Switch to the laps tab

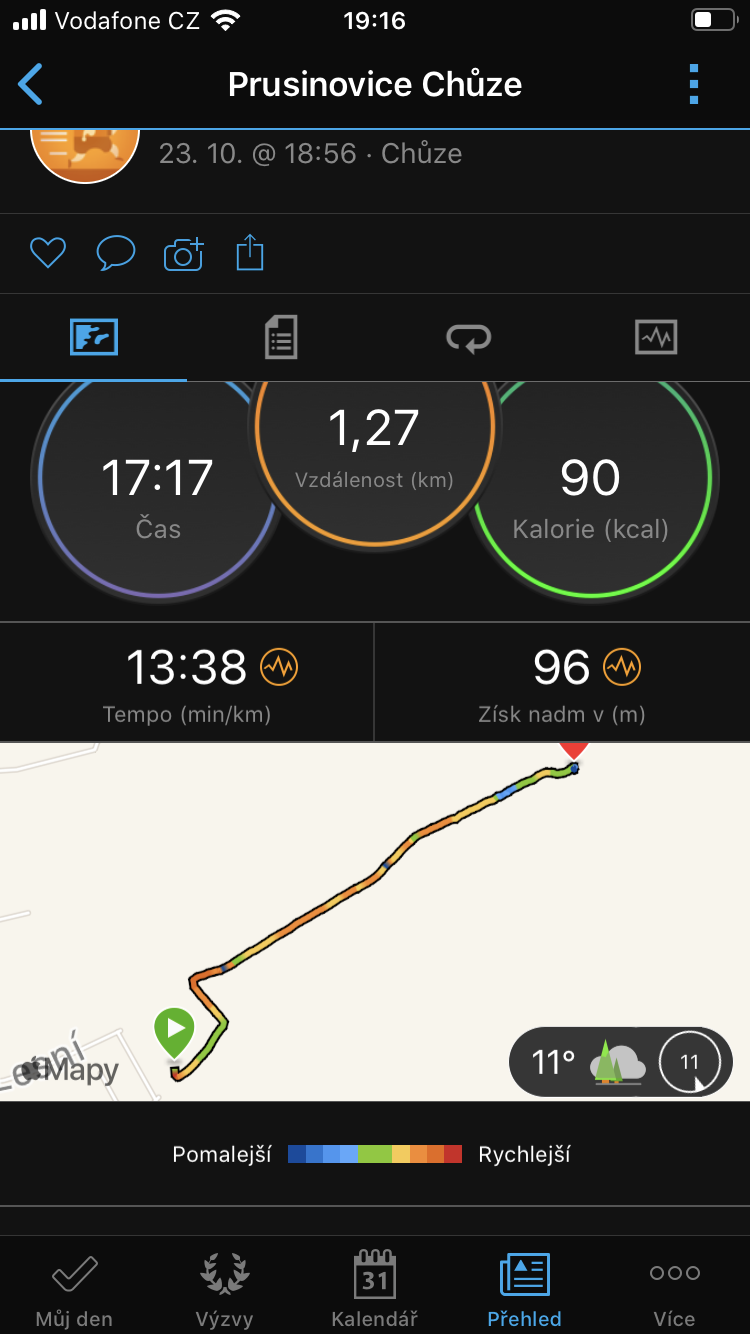(x=468, y=337)
